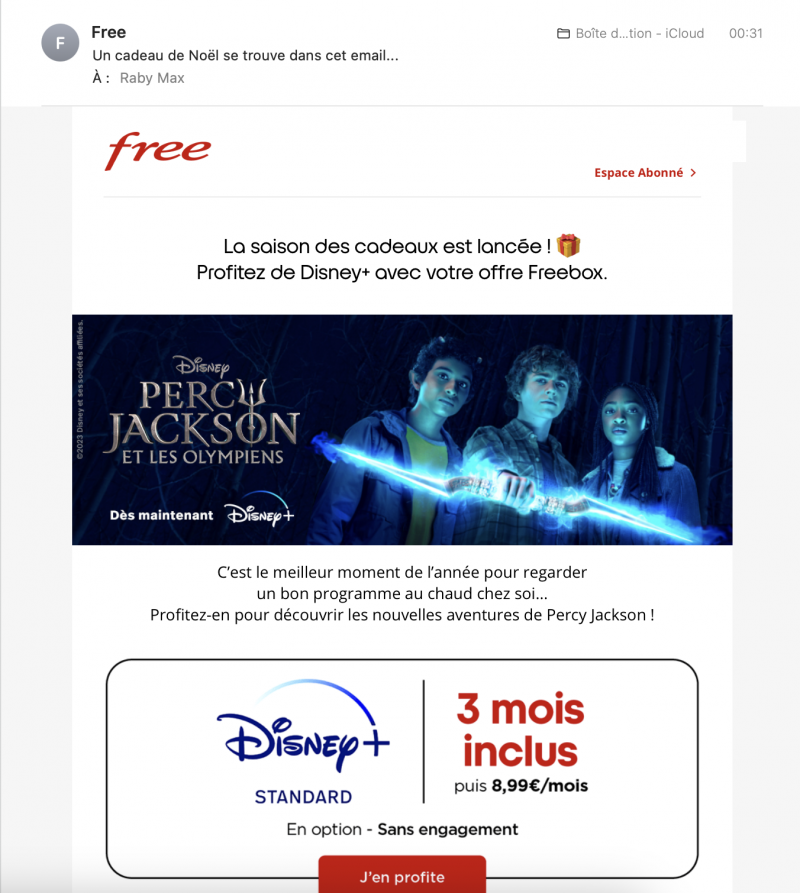Viewport: 800px width, 893px height.
Task: Open the Percy Jackson Disney+ banner
Action: point(402,430)
